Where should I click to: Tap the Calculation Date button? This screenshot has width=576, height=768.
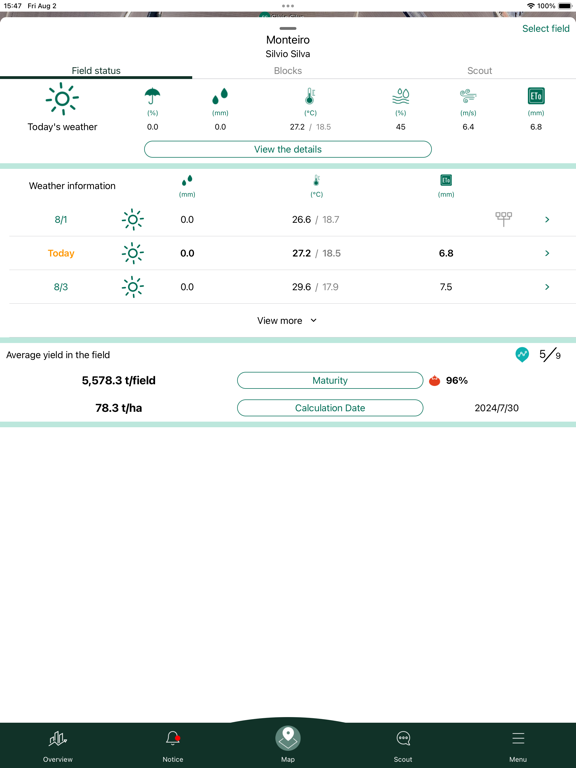pos(330,408)
